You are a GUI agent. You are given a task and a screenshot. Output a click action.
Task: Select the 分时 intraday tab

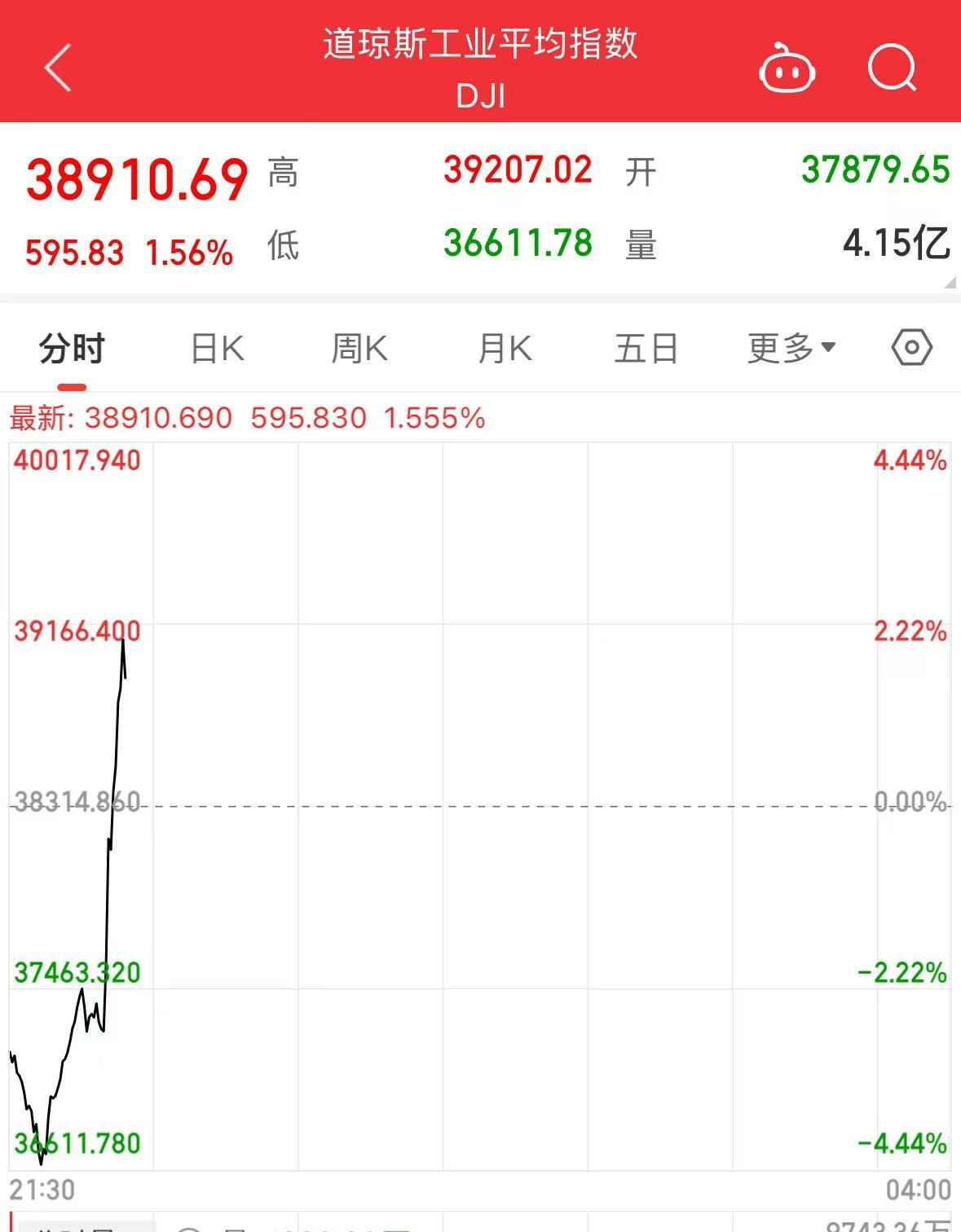point(70,346)
